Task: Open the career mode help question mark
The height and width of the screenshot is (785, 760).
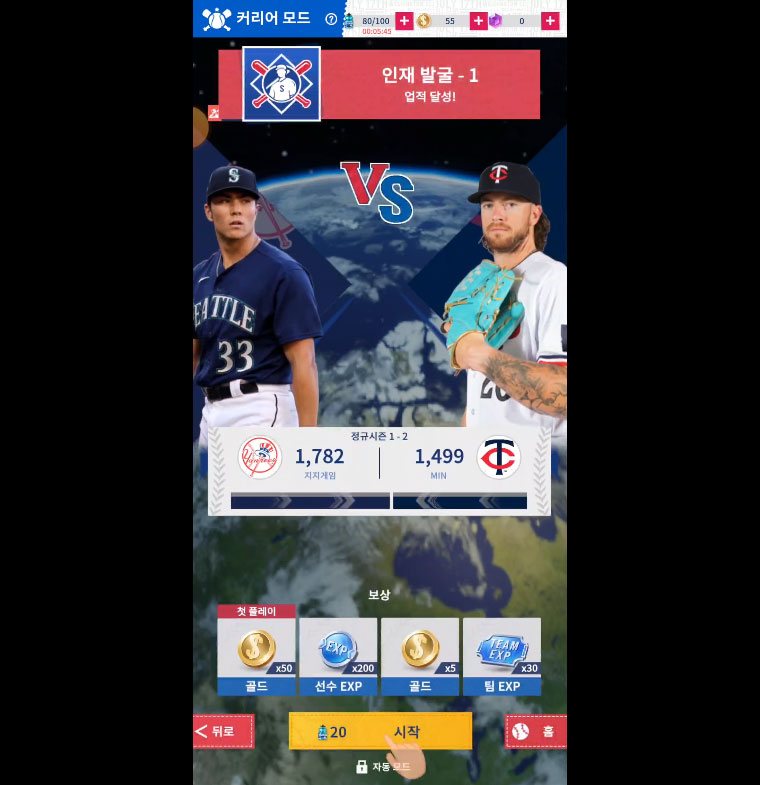Action: [x=331, y=19]
